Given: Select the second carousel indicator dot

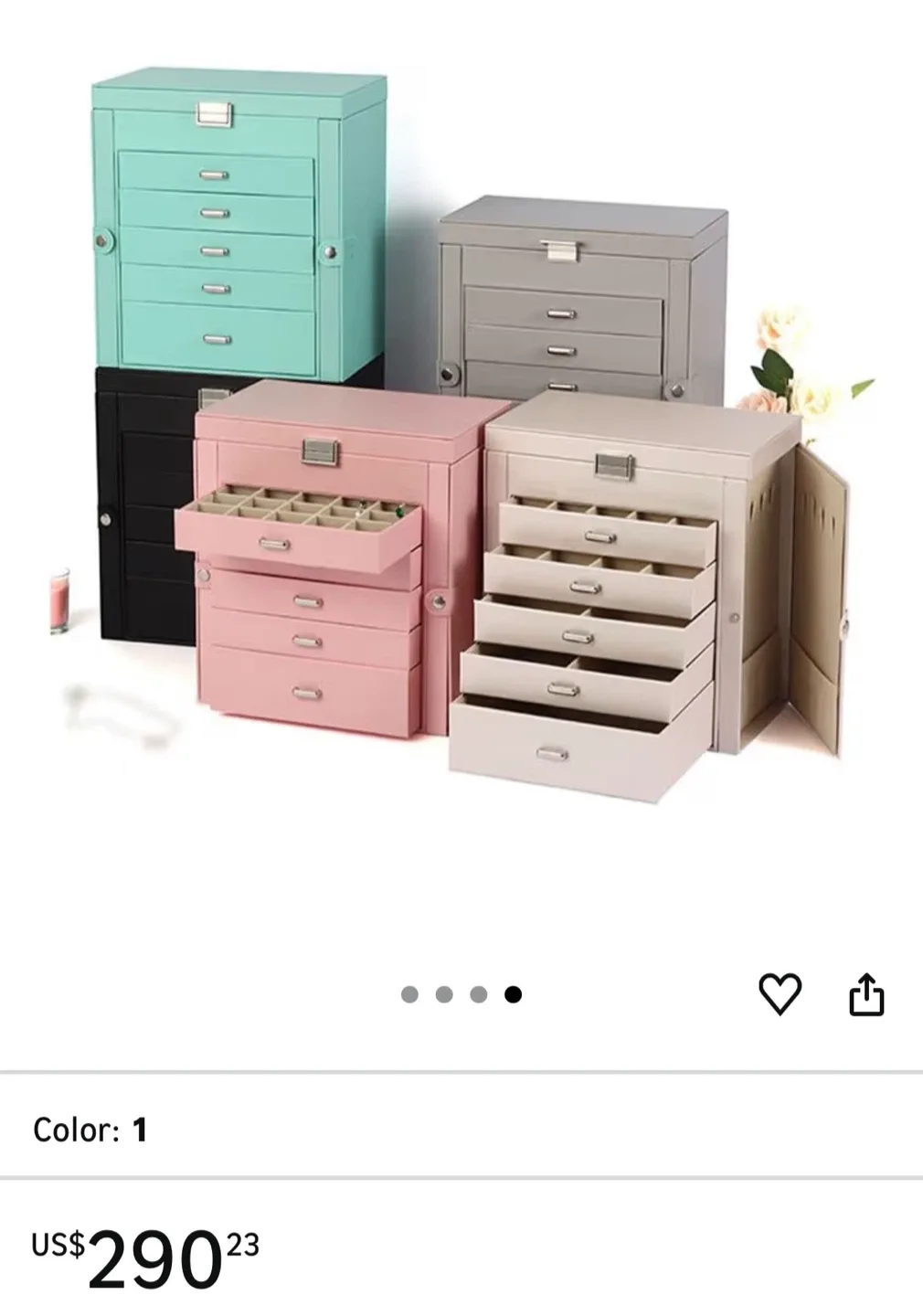Looking at the screenshot, I should (x=443, y=993).
